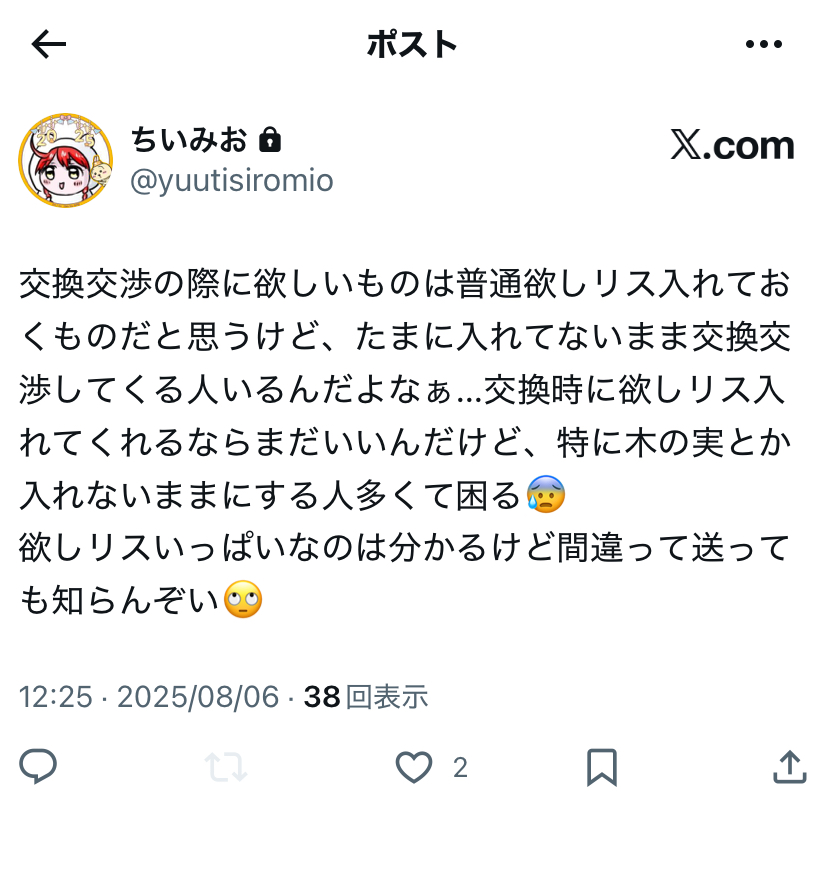
Task: Open ちいみお's profile avatar
Action: point(66,160)
